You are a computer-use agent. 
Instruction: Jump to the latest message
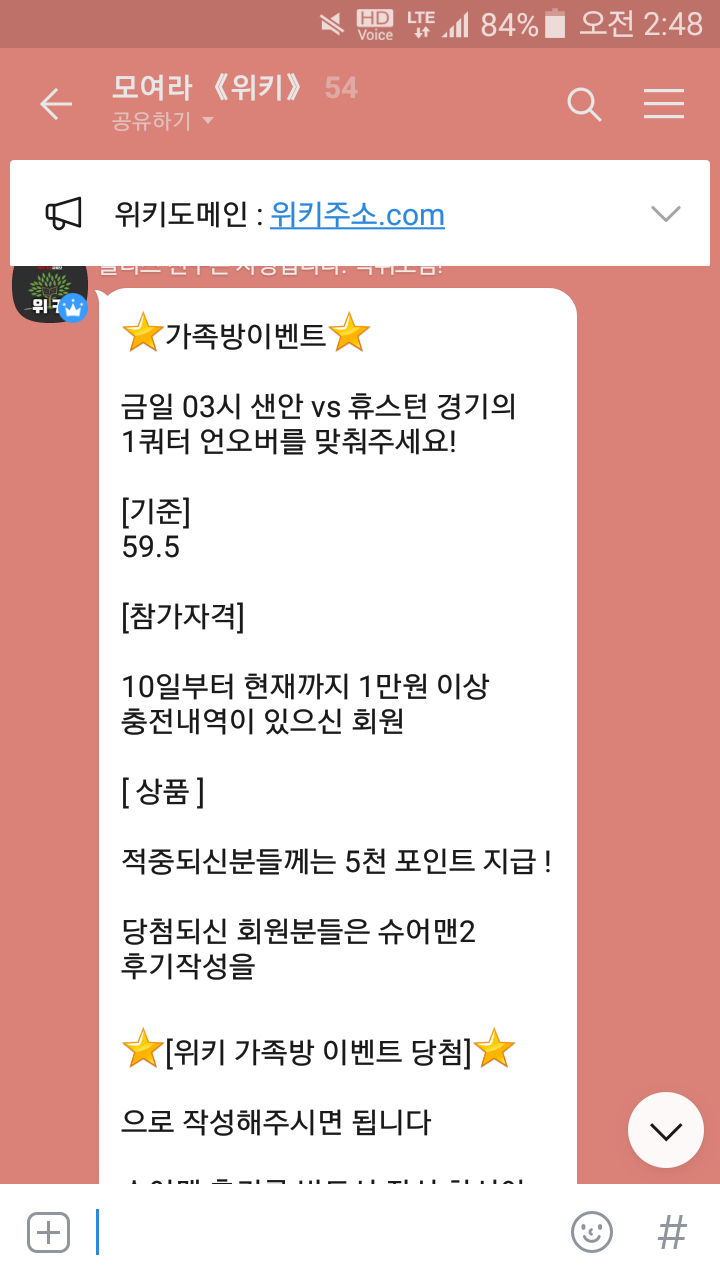point(666,1130)
